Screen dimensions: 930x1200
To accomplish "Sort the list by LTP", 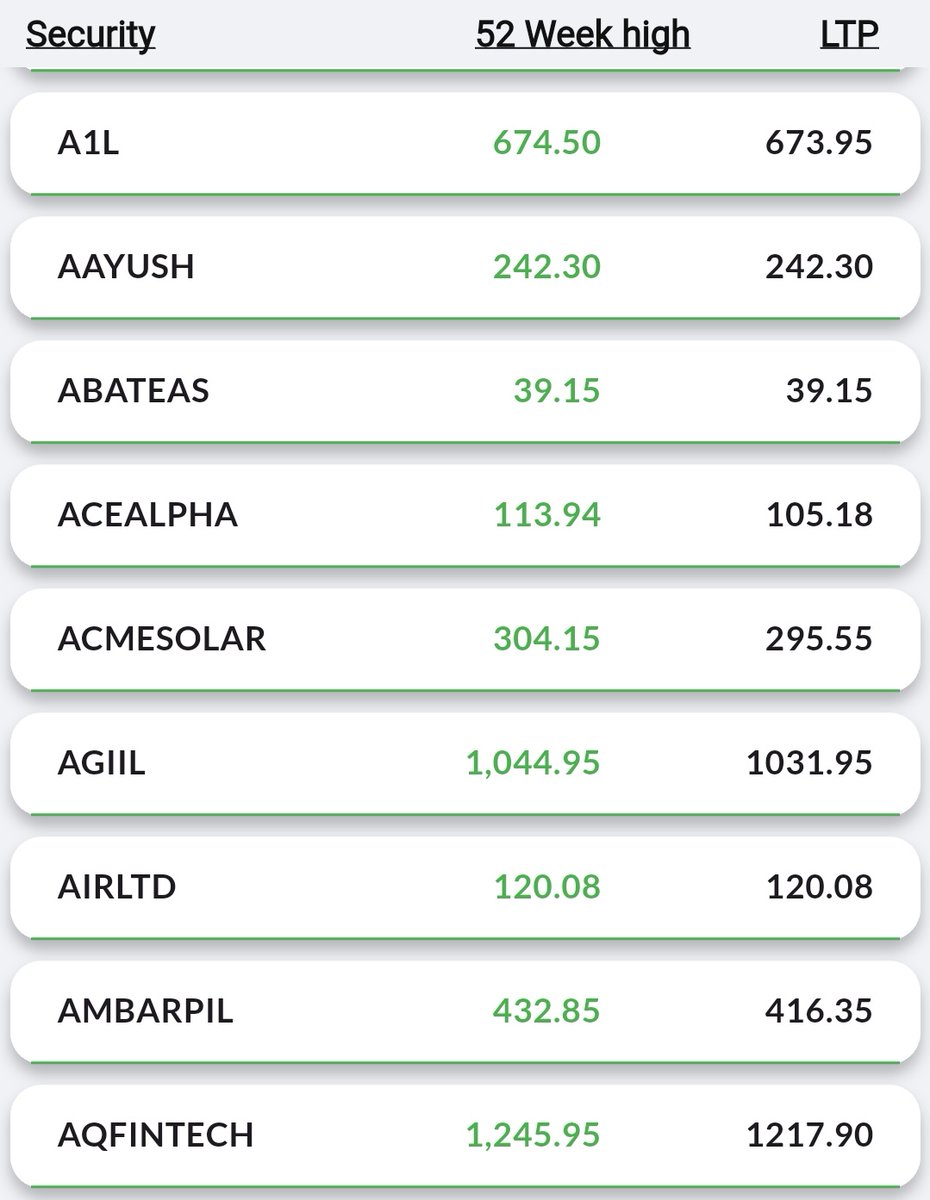I will click(x=848, y=35).
